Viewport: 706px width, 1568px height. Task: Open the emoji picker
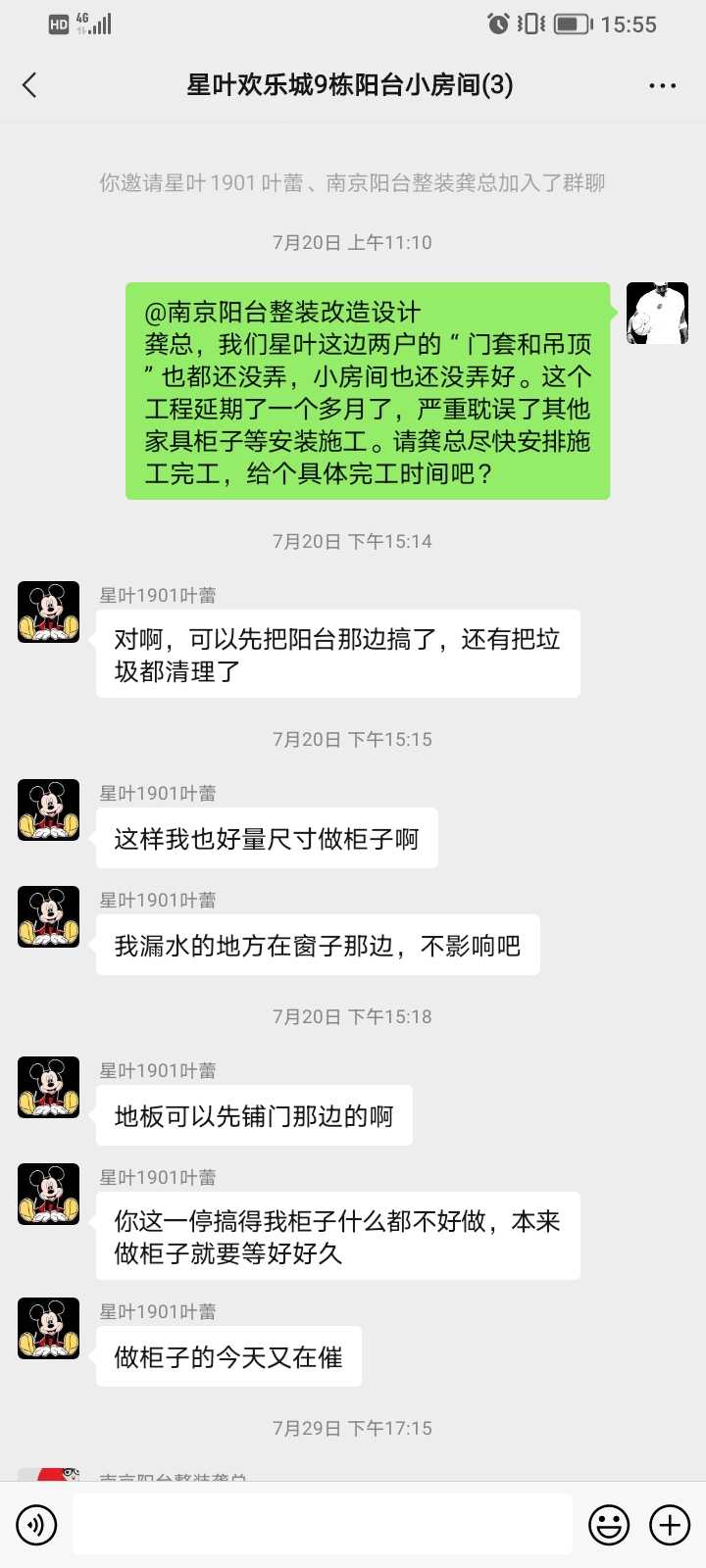608,1525
